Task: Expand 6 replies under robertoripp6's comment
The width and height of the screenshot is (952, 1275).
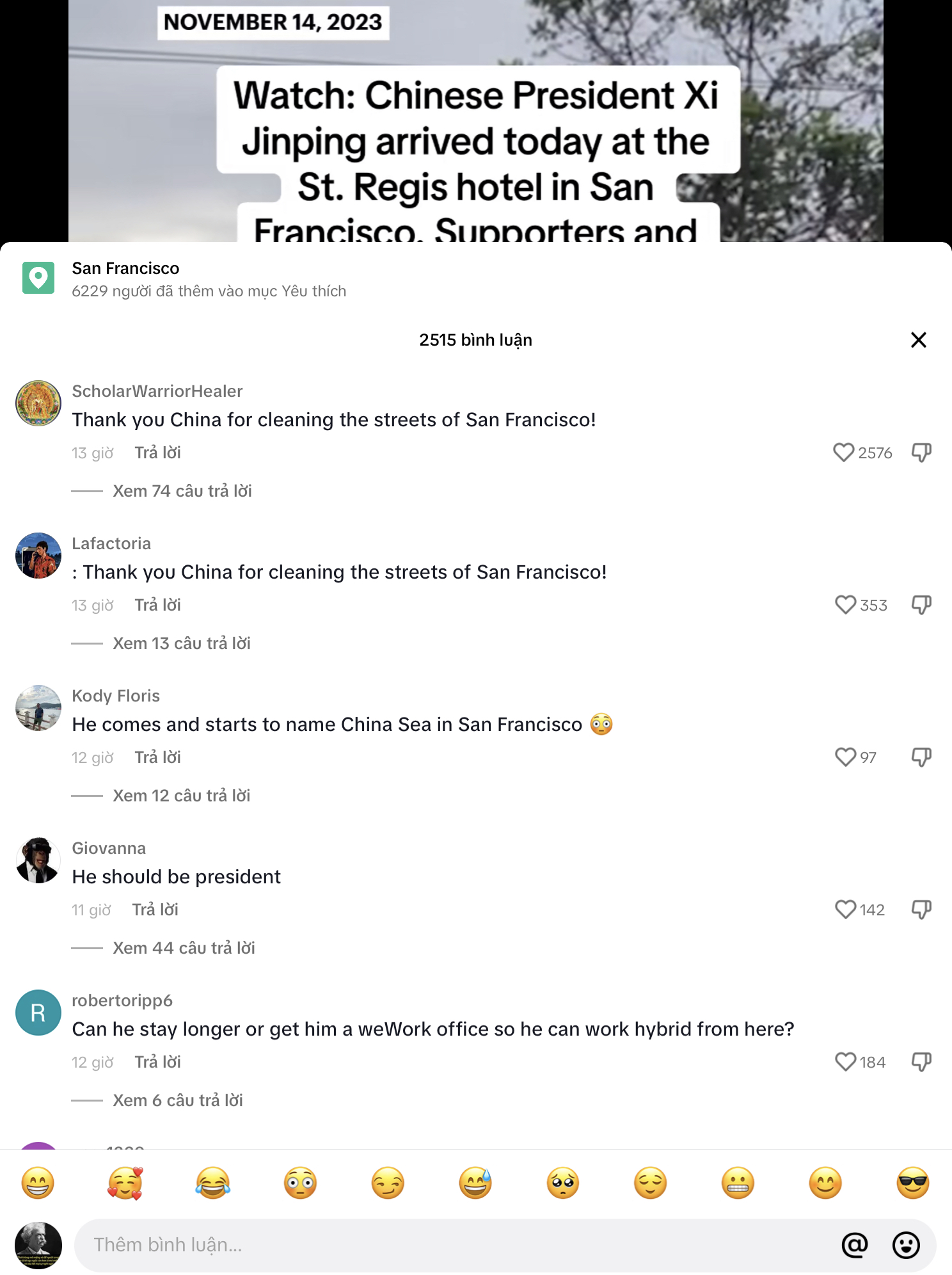Action: (177, 1100)
